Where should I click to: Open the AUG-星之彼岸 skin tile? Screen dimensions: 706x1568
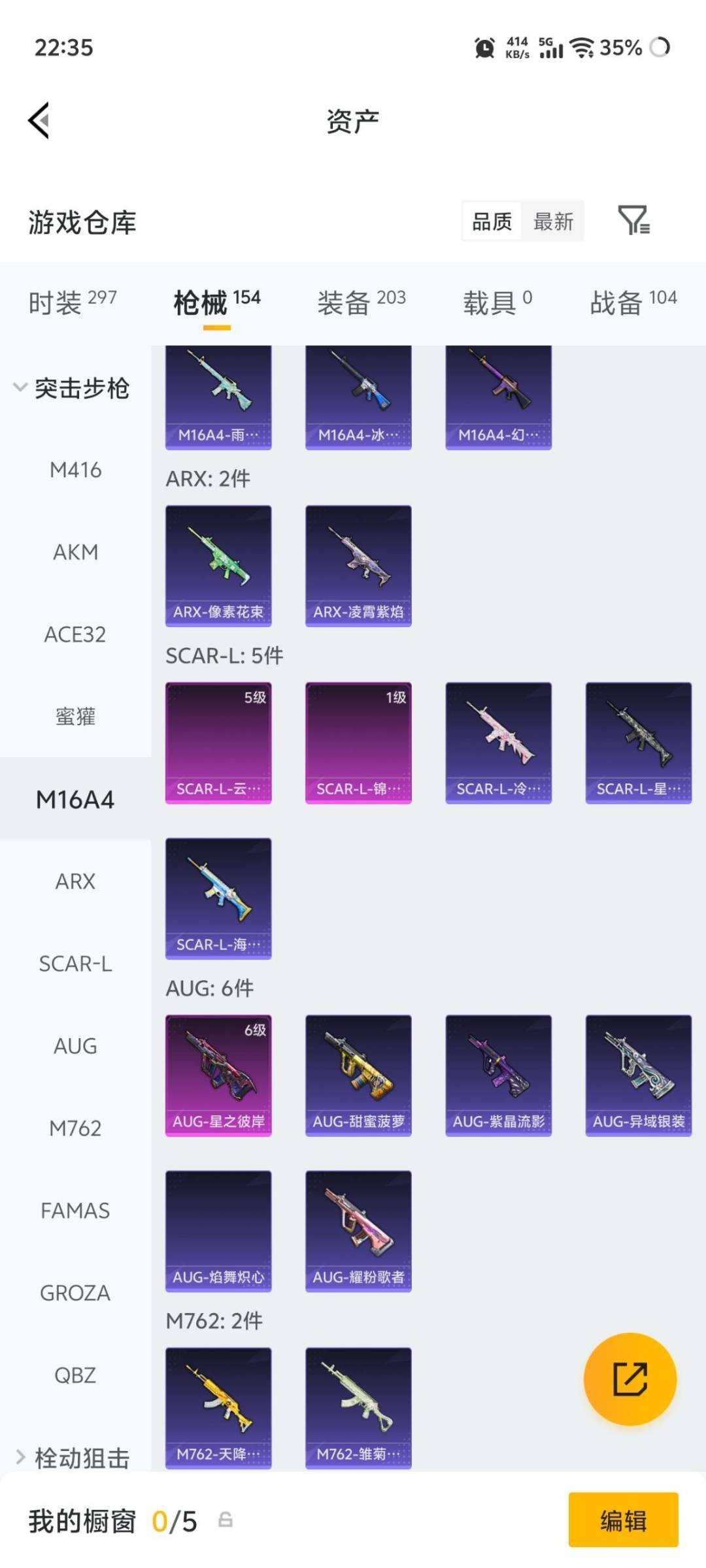[x=218, y=1075]
